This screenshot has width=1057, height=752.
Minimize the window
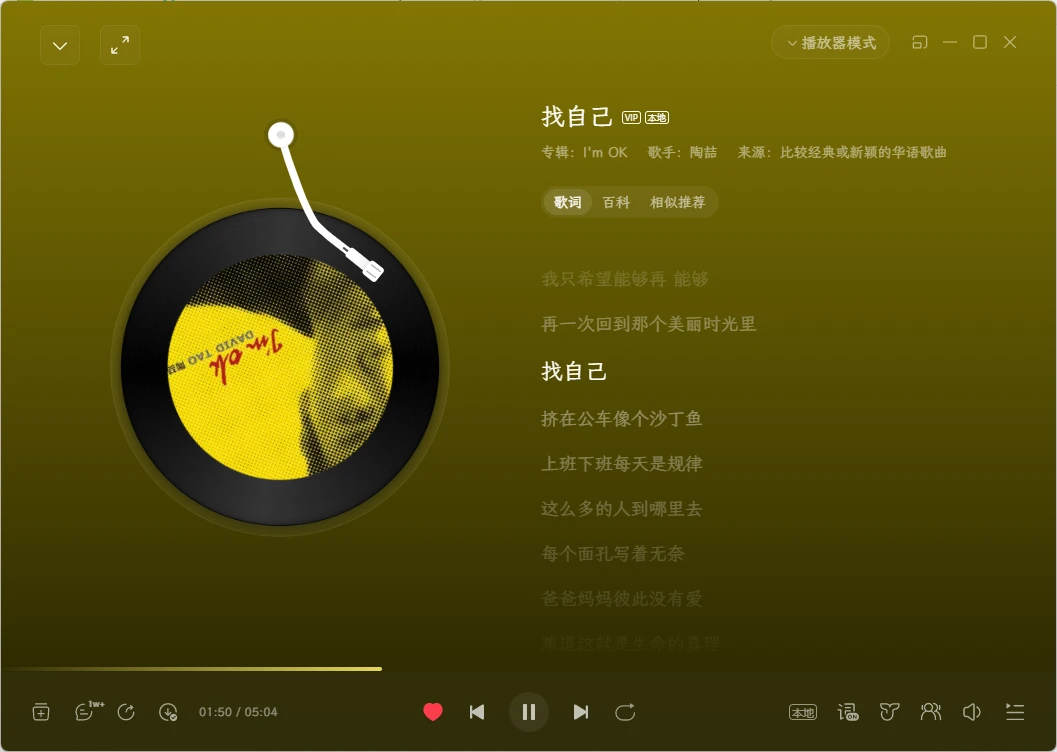(950, 42)
